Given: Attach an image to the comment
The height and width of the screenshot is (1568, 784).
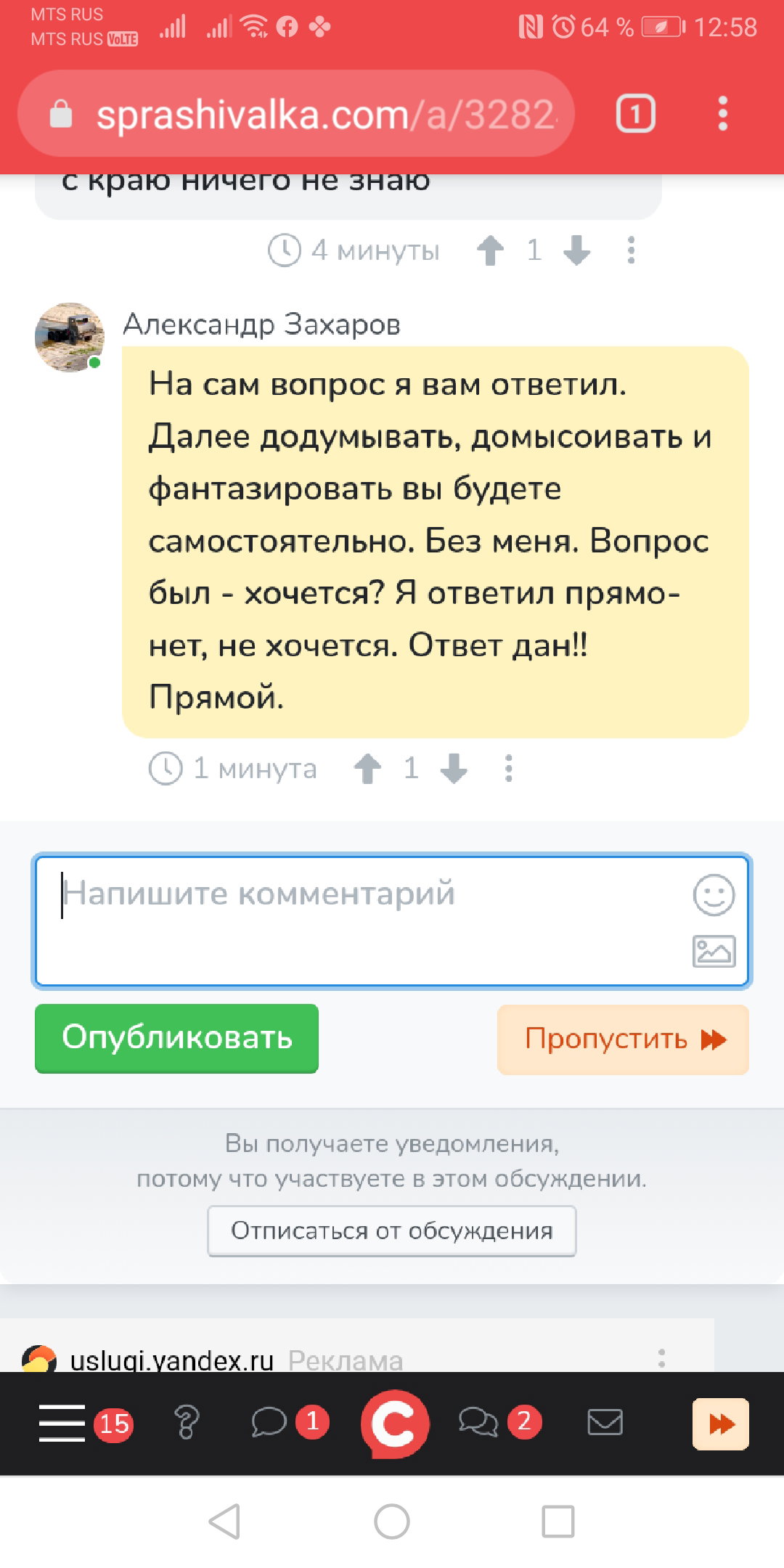Looking at the screenshot, I should [x=714, y=951].
